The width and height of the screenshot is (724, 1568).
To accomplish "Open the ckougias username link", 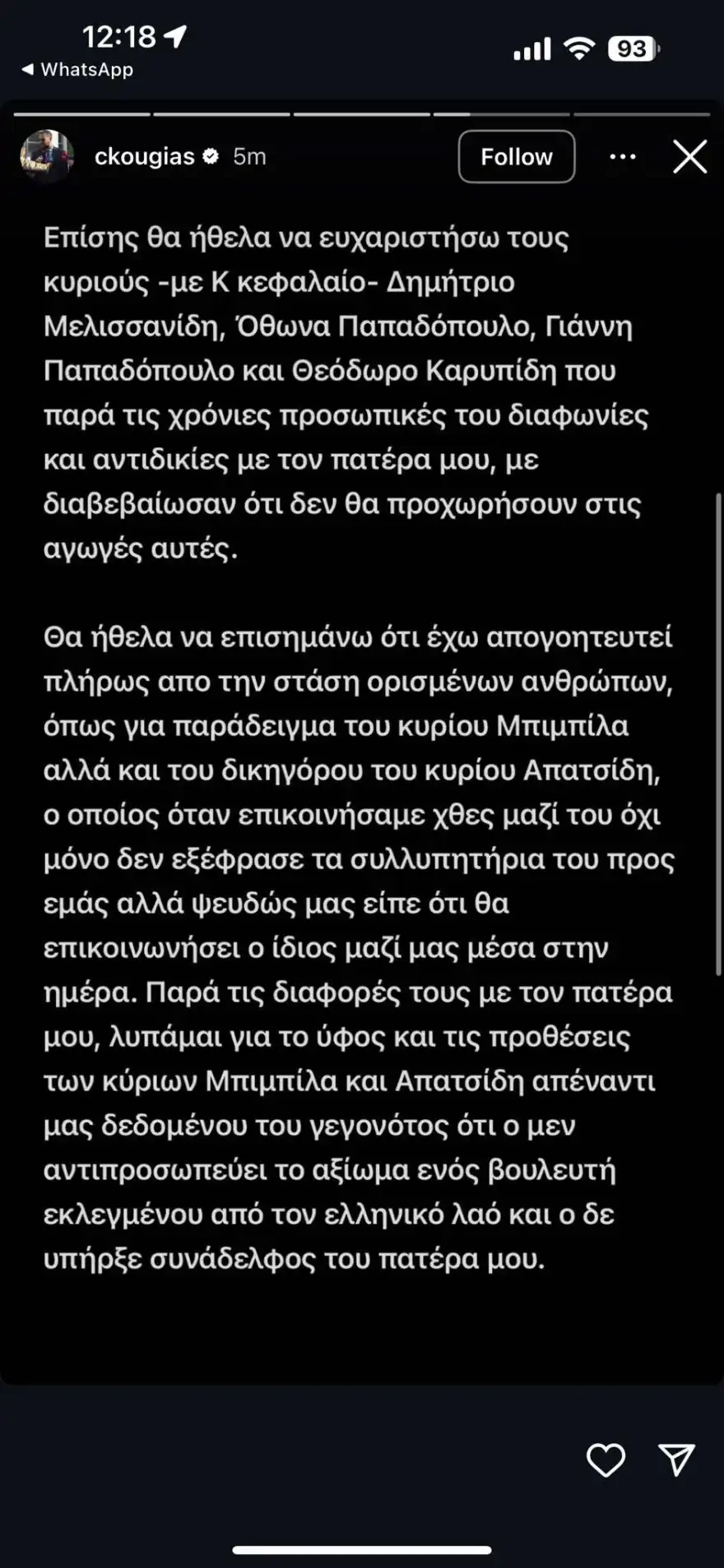I will click(145, 156).
